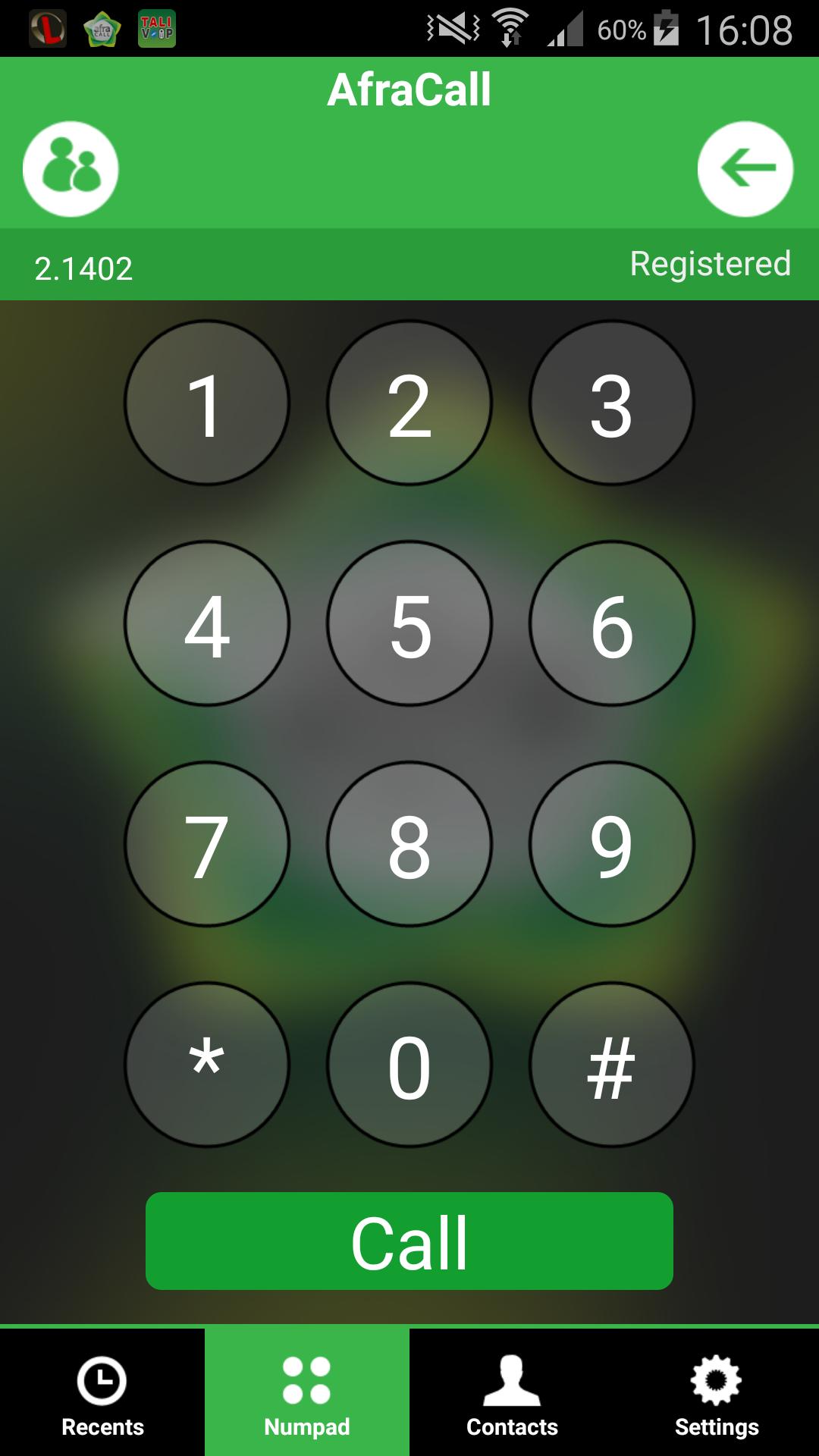819x1456 pixels.
Task: Open the contacts group icon
Action: pos(71,168)
